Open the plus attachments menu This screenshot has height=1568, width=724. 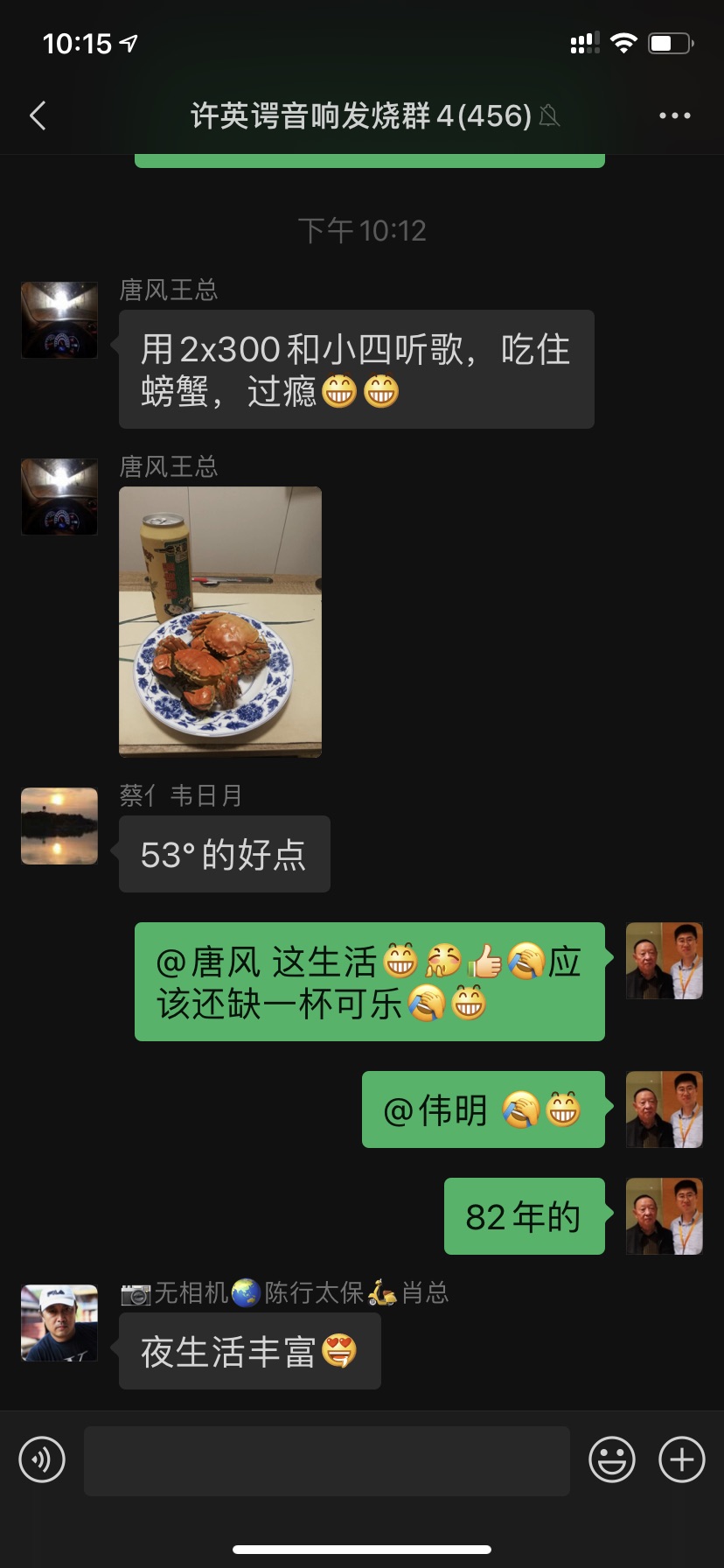pos(681,1459)
